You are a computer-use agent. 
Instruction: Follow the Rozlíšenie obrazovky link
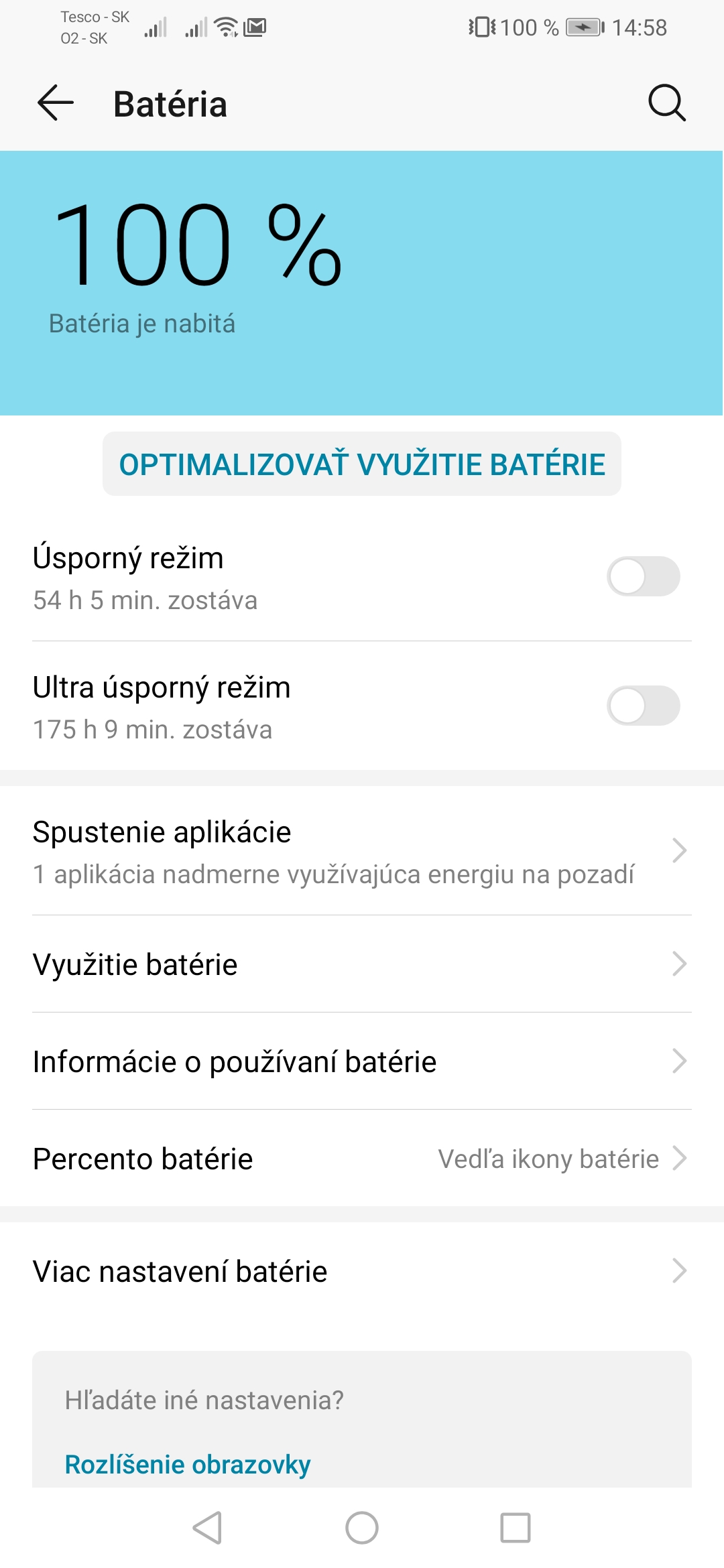(x=188, y=1464)
